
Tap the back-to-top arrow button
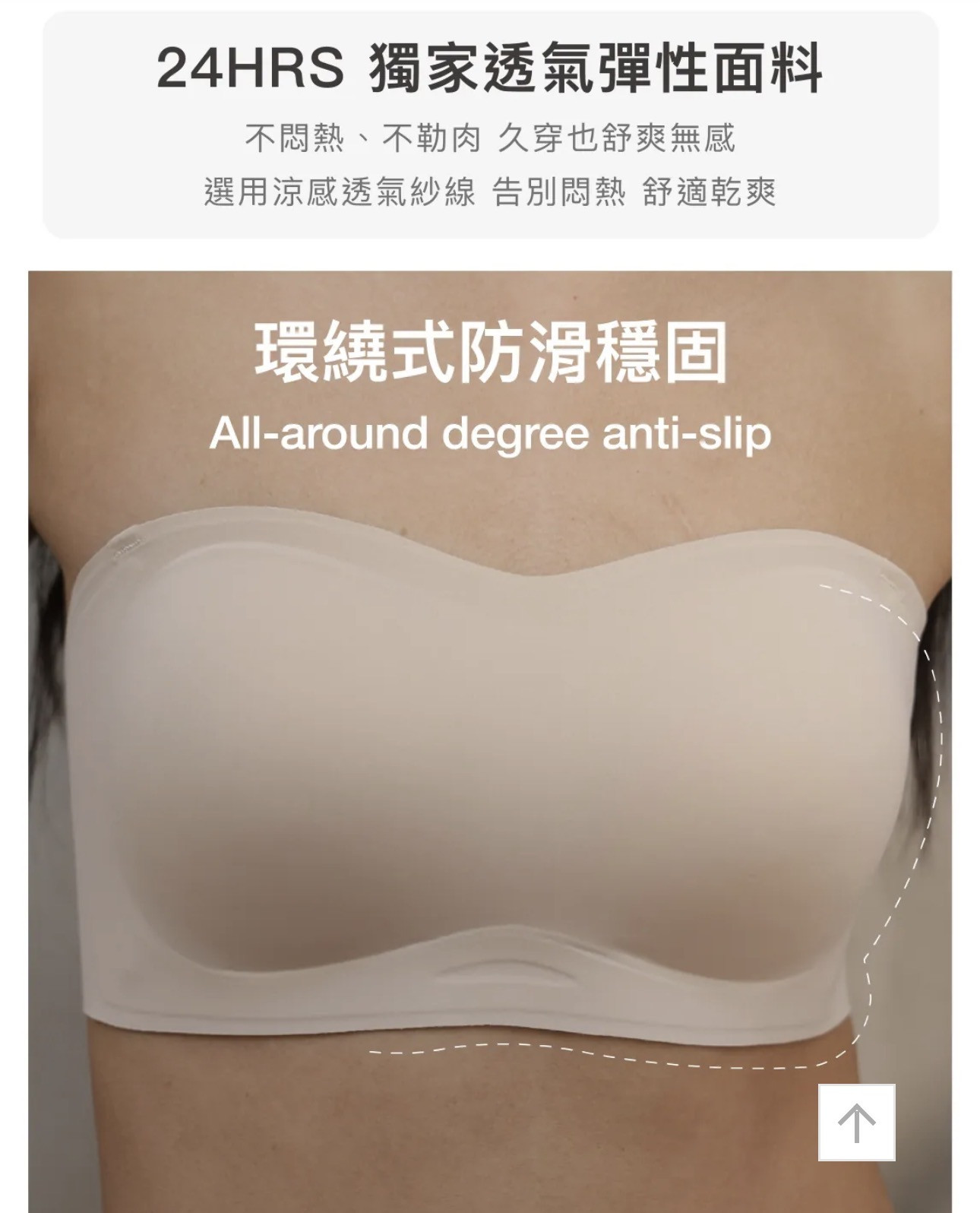click(x=856, y=1123)
